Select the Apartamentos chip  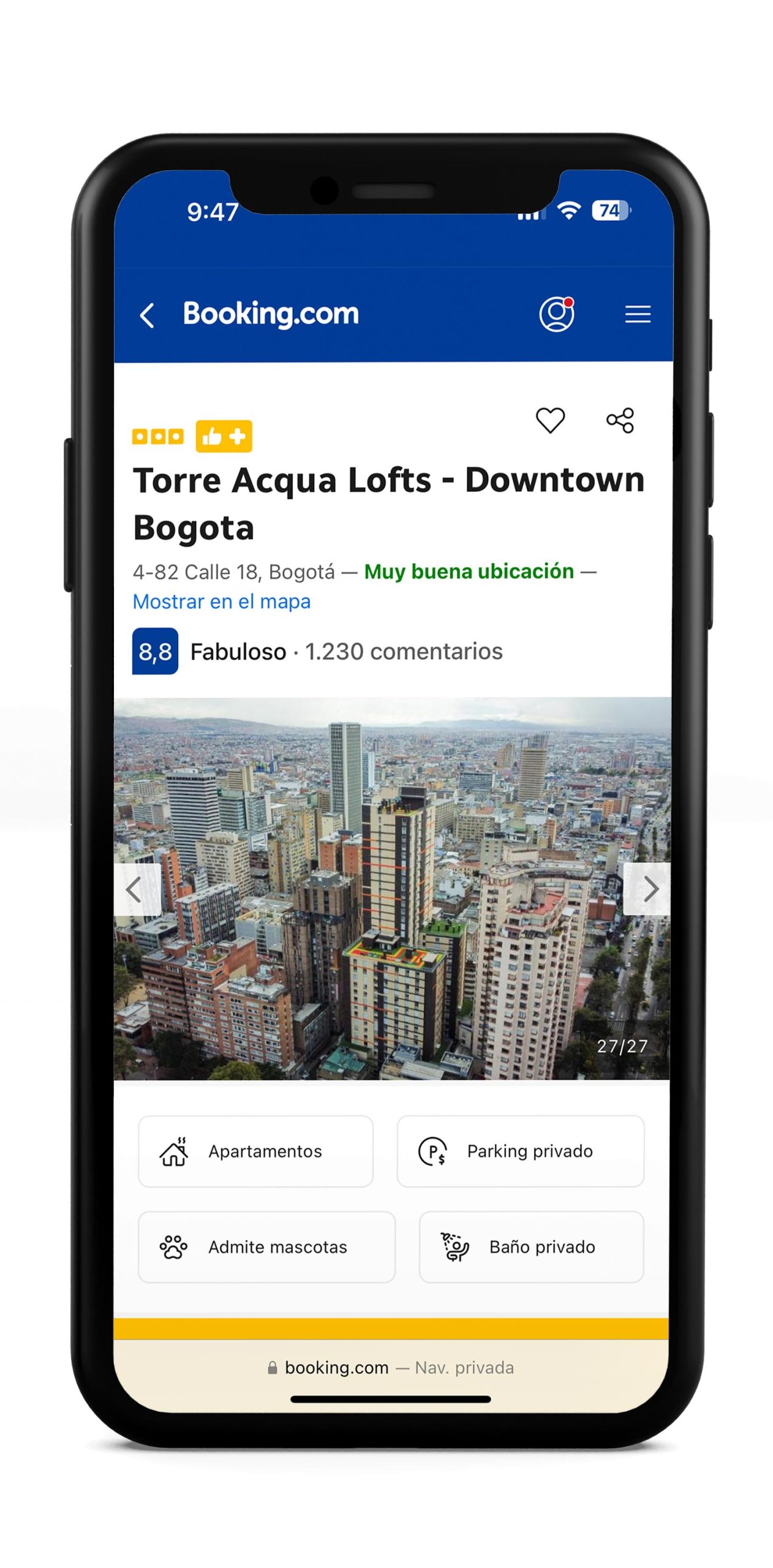tap(255, 1151)
